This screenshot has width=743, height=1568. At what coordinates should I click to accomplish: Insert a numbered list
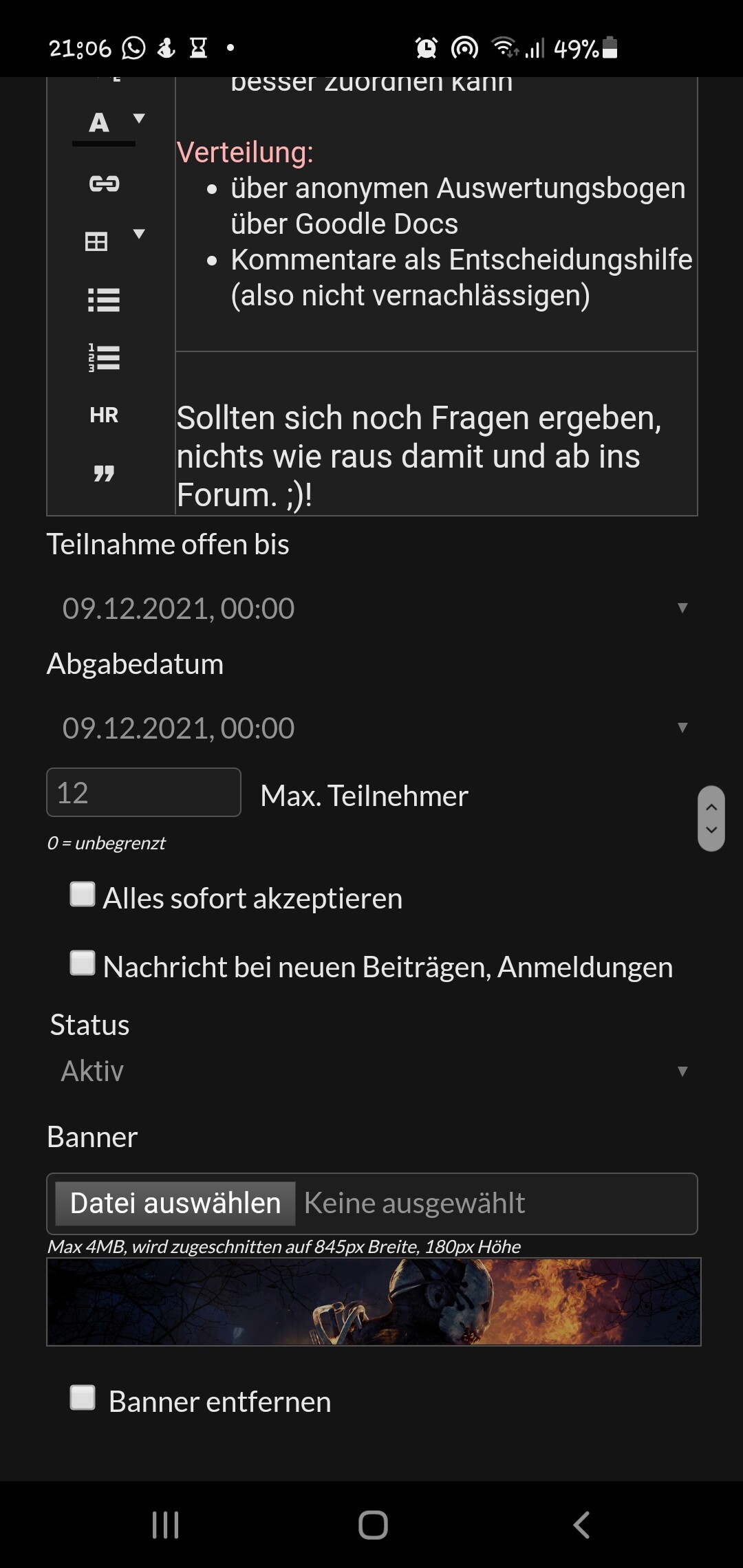pos(104,358)
